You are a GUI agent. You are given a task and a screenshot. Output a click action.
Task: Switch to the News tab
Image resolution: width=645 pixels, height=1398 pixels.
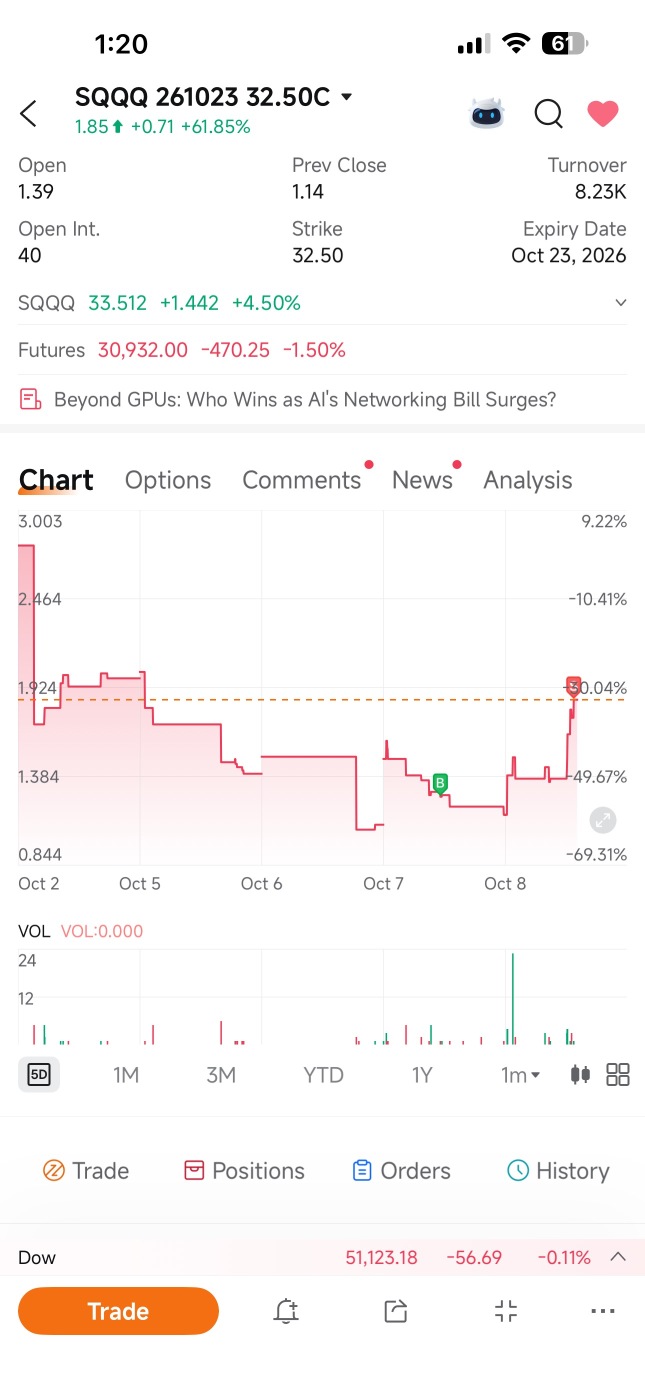pos(422,480)
